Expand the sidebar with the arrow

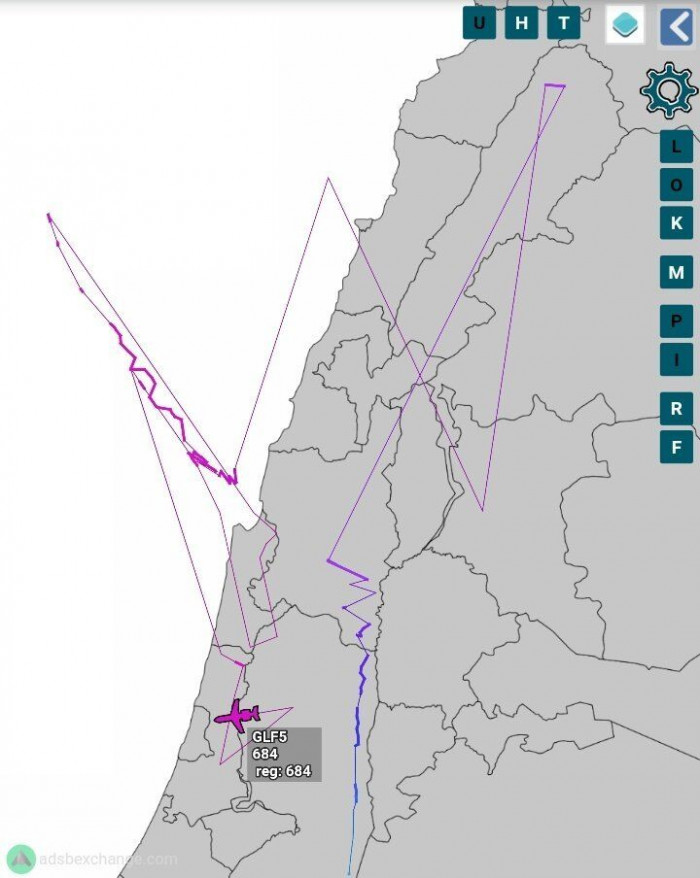(676, 25)
